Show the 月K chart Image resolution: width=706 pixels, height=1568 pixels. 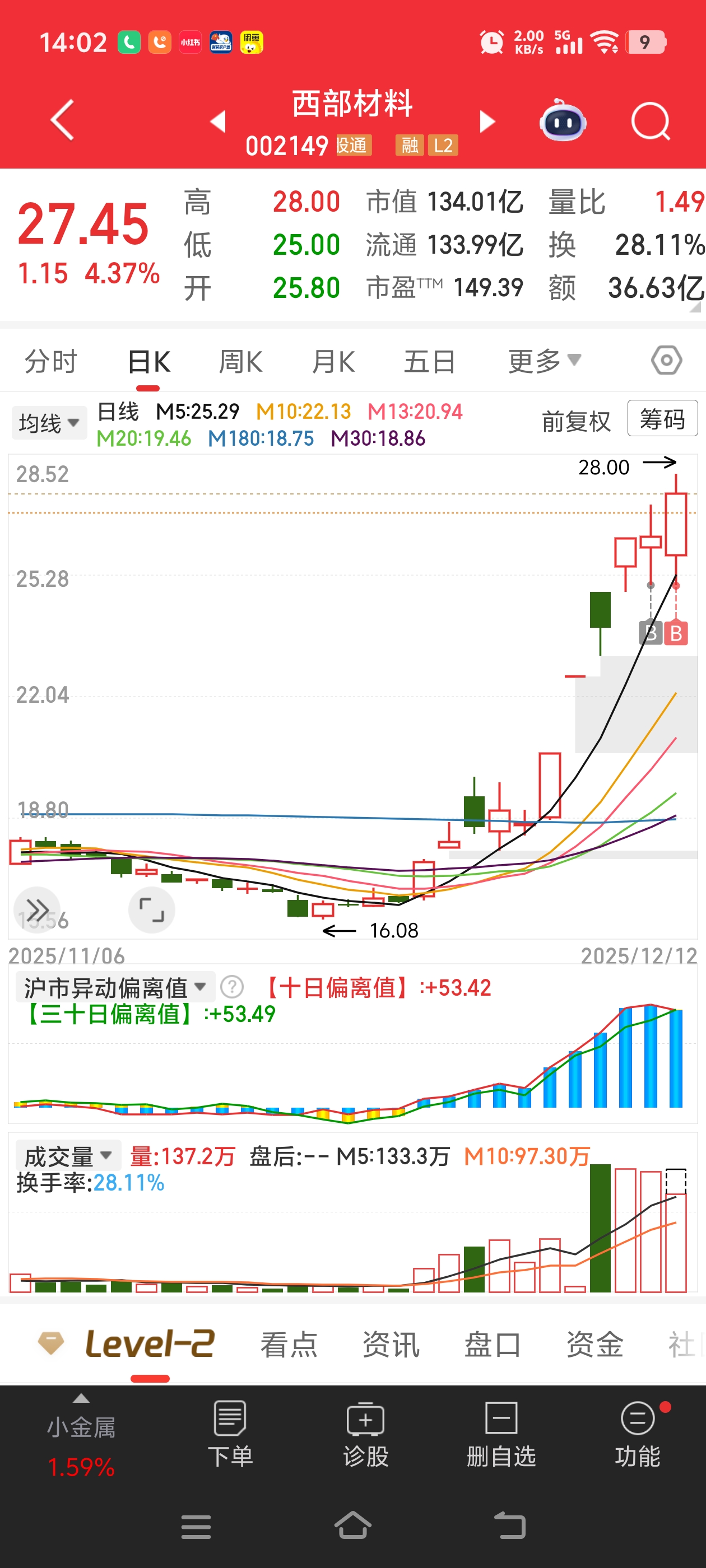[x=333, y=362]
